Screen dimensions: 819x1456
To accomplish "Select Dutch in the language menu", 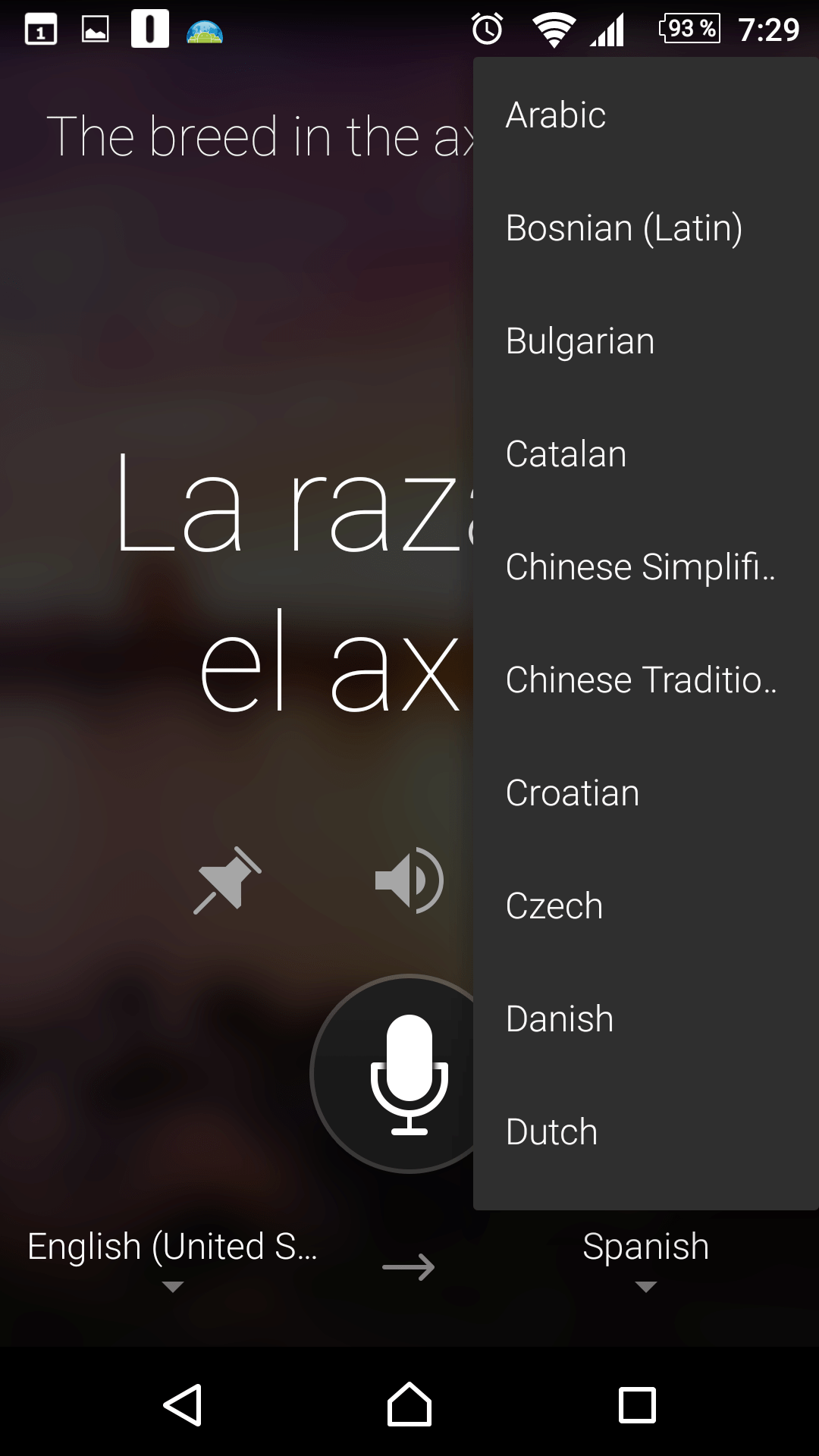I will coord(646,1132).
